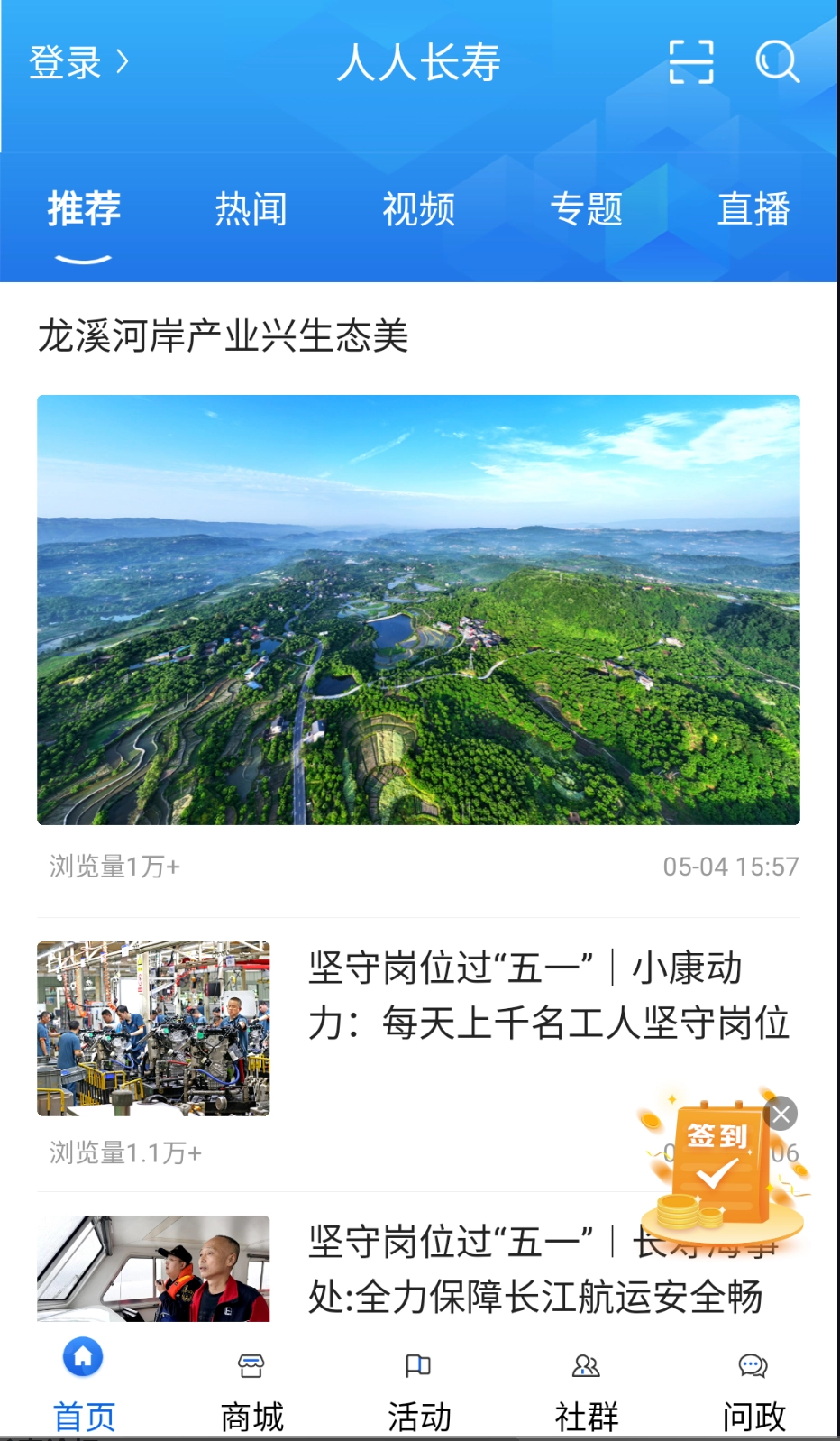Switch to the 直播 tab
The image size is (840, 1441).
click(753, 209)
